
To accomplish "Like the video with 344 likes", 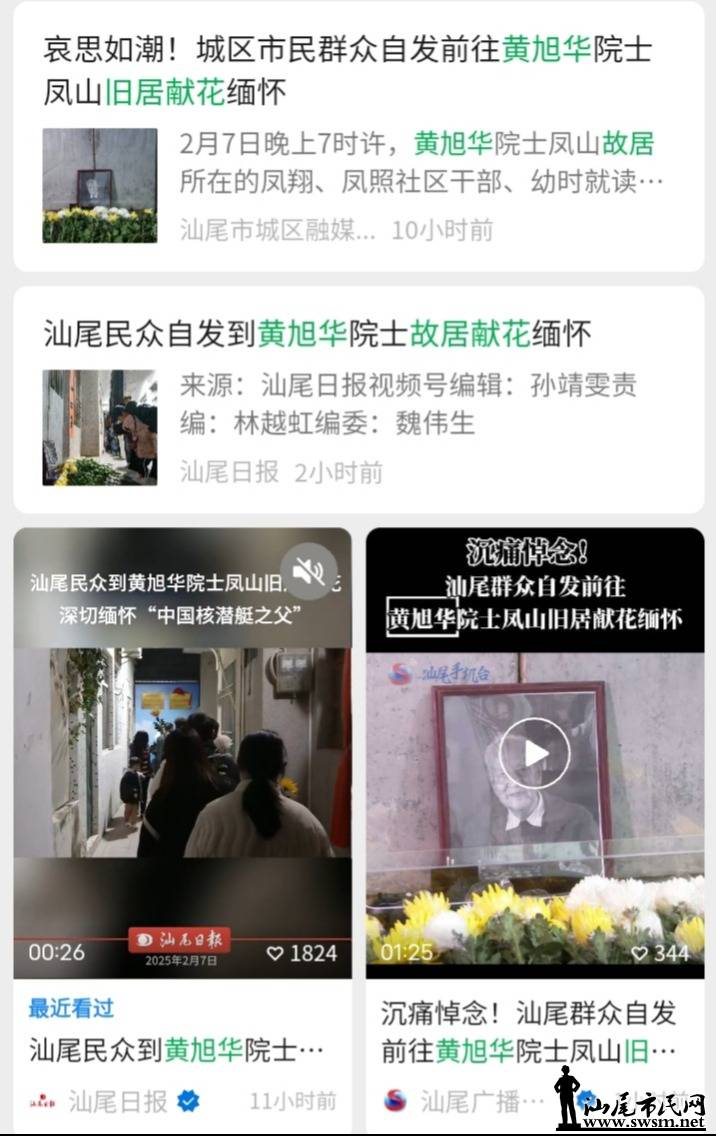I will pyautogui.click(x=640, y=953).
